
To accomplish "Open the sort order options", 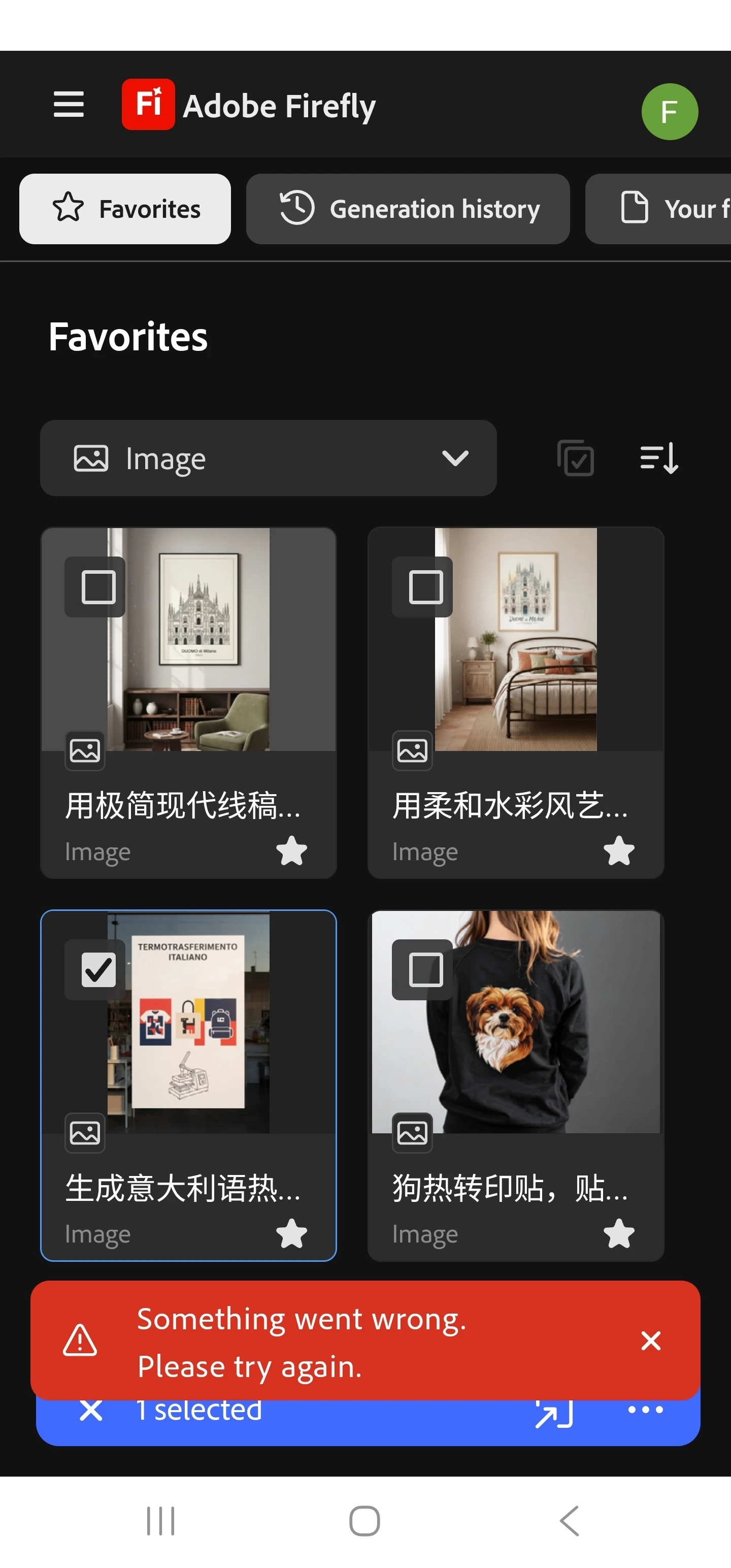I will [x=659, y=459].
